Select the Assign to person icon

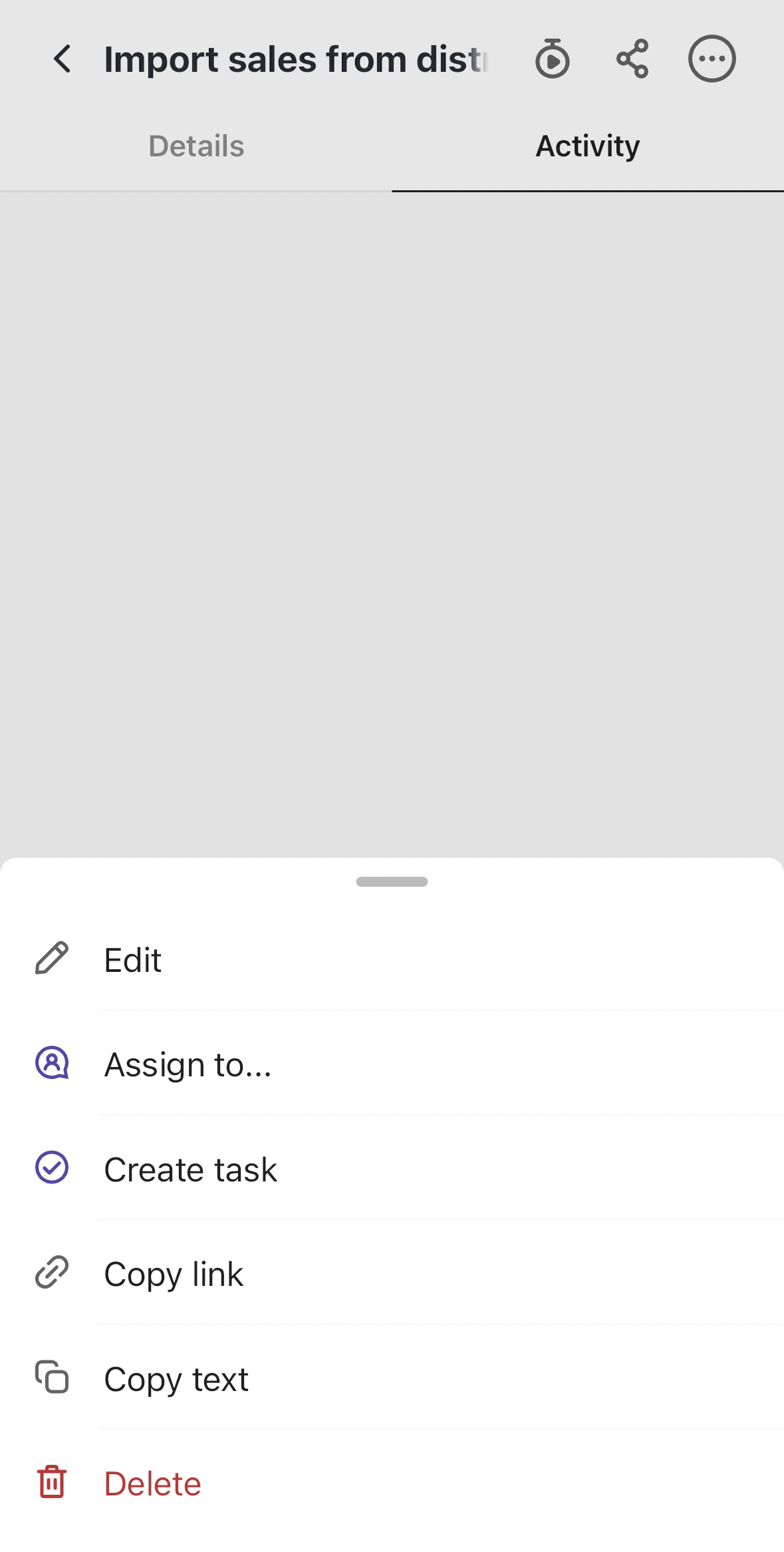tap(51, 1063)
